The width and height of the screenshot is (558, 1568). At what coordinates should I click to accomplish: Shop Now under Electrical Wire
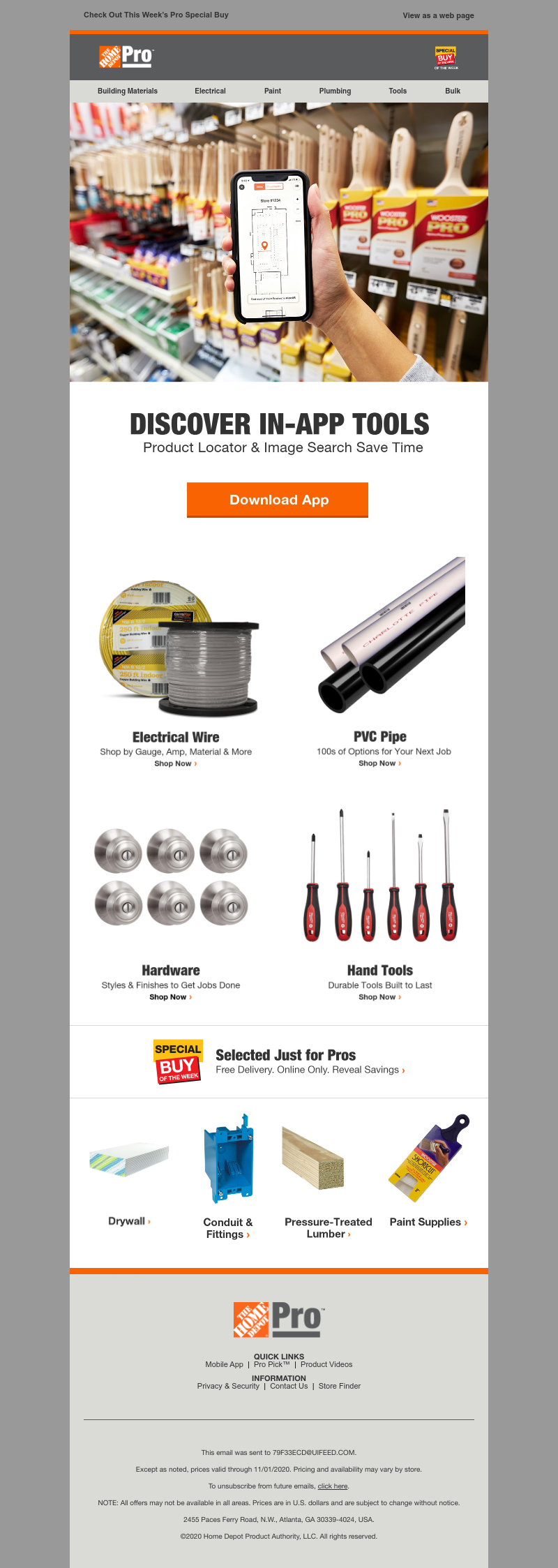click(175, 764)
